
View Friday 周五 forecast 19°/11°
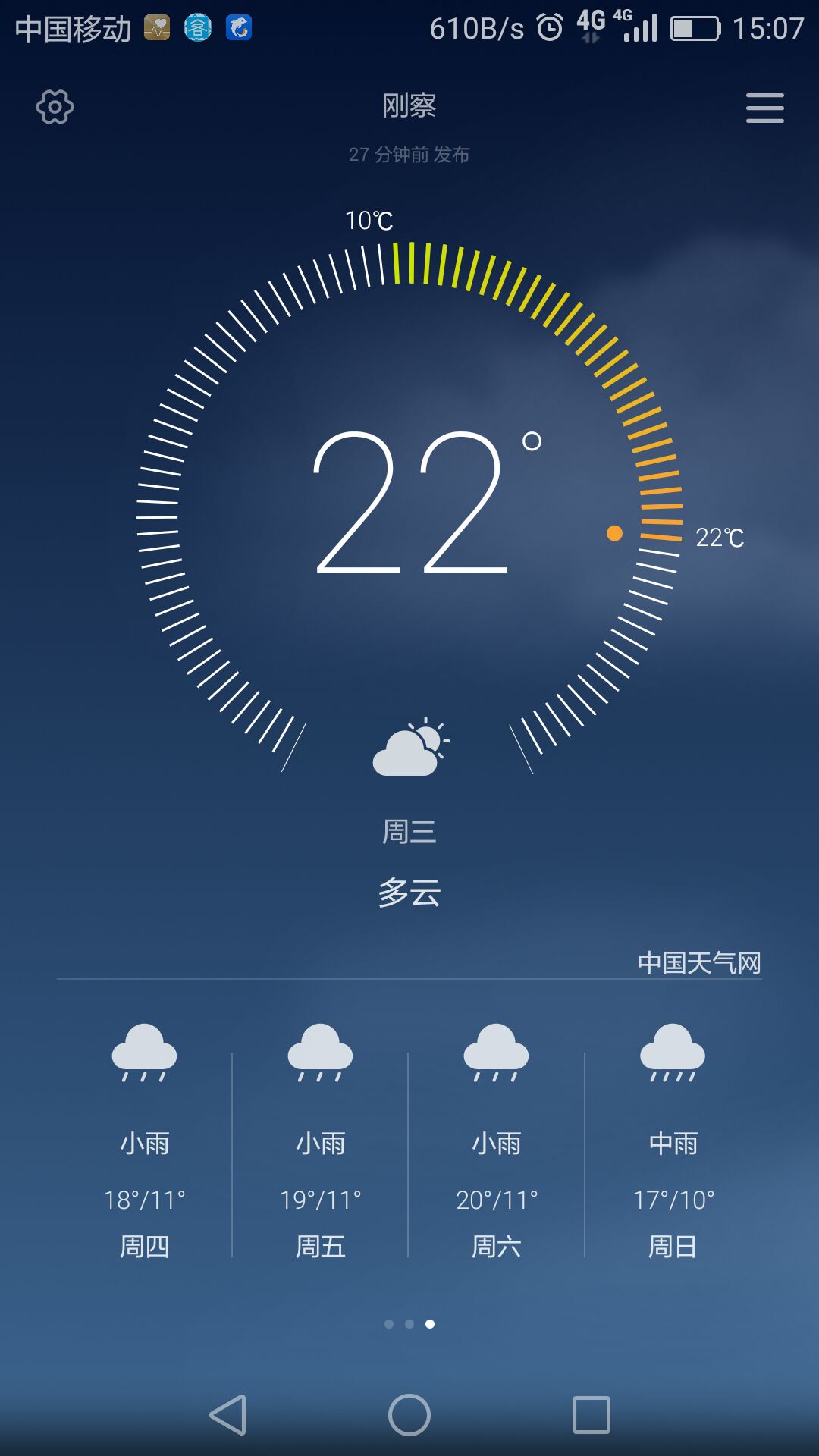point(320,1141)
